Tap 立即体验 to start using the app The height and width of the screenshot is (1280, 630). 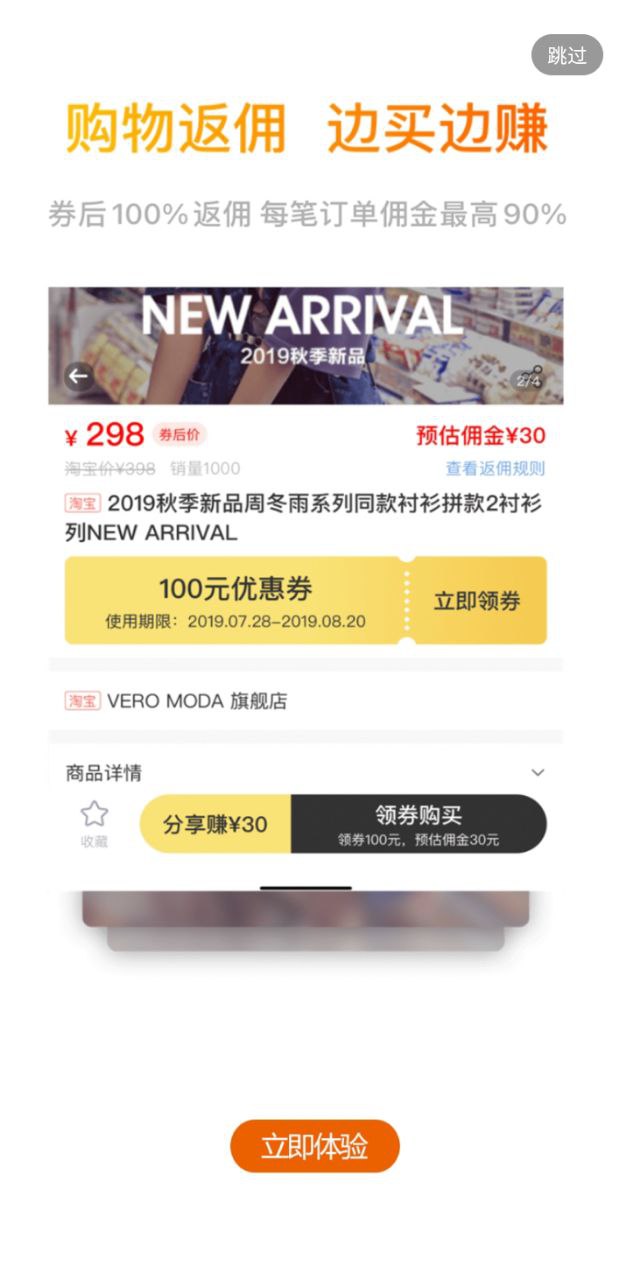coord(315,1146)
